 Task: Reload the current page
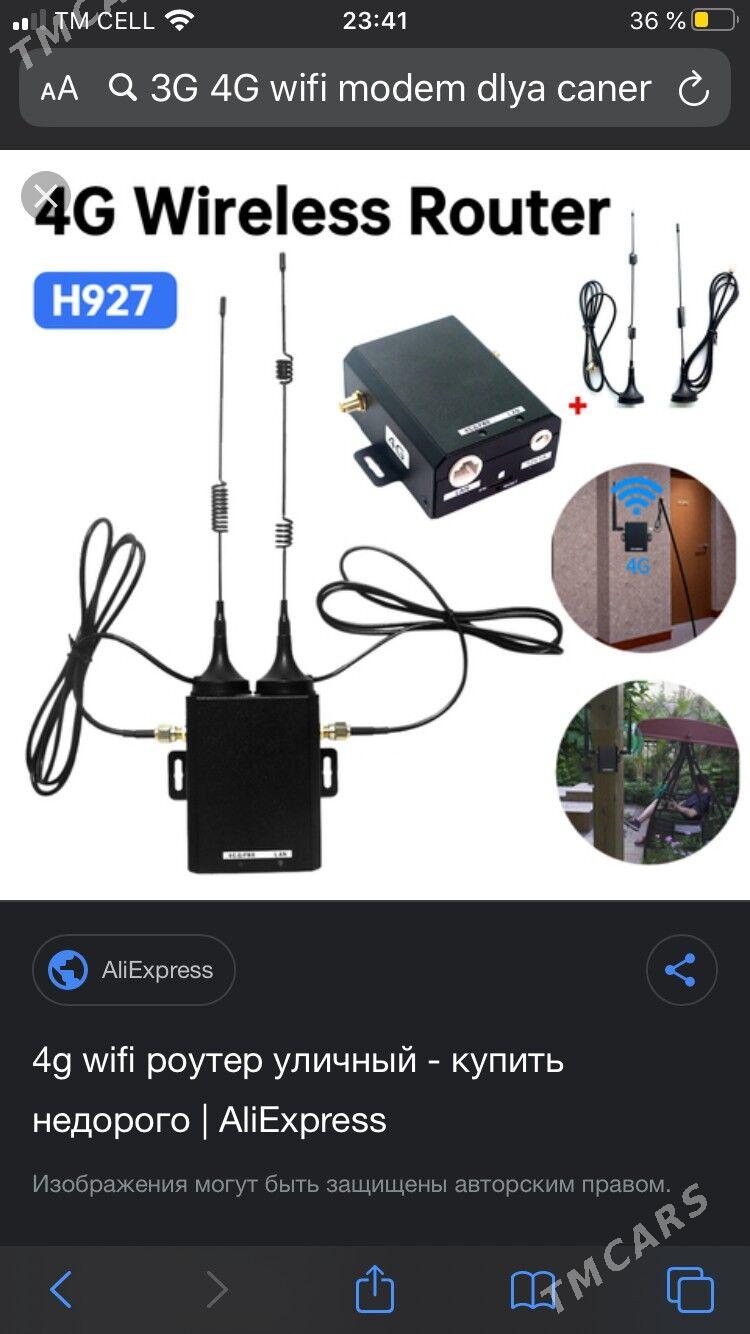pos(693,90)
